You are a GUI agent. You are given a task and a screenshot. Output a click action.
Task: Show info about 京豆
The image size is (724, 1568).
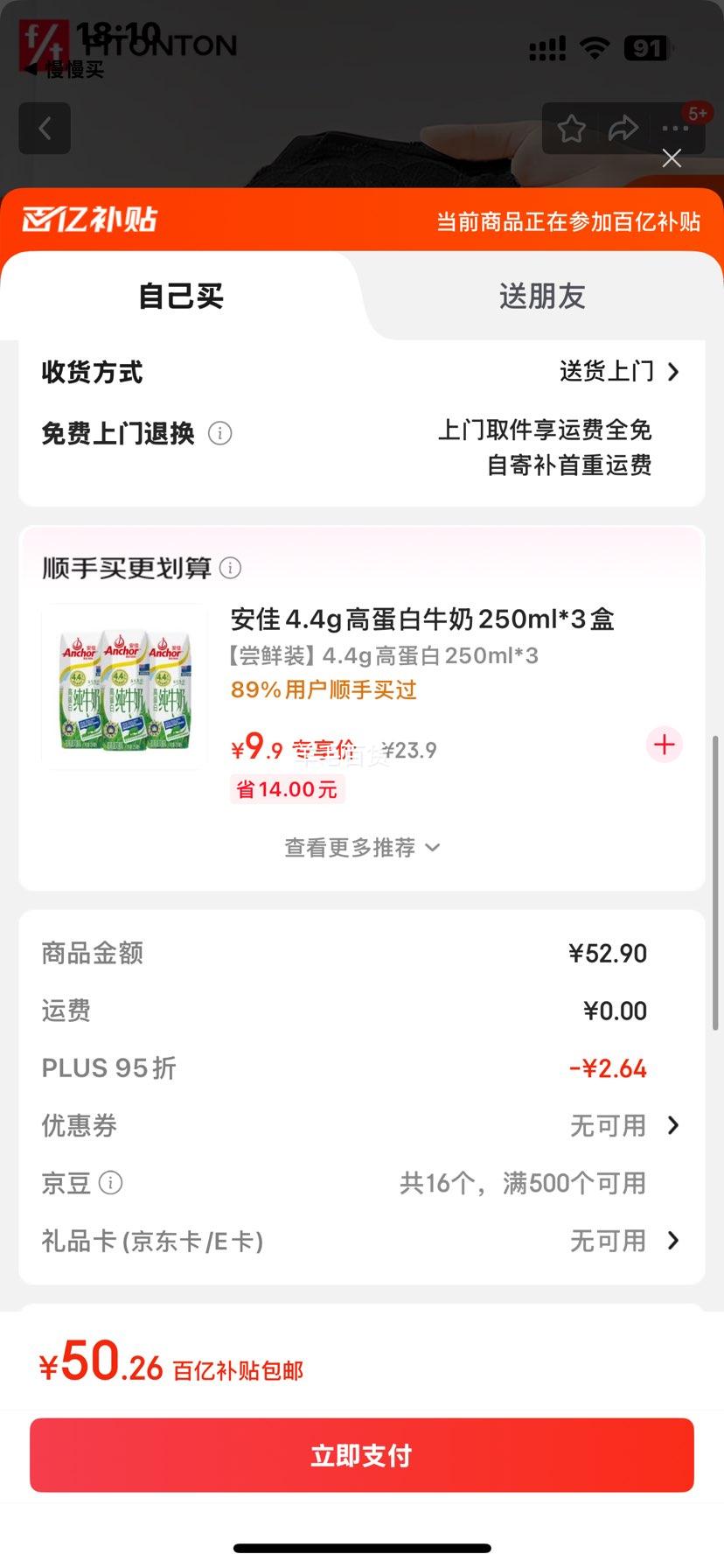pos(111,1183)
